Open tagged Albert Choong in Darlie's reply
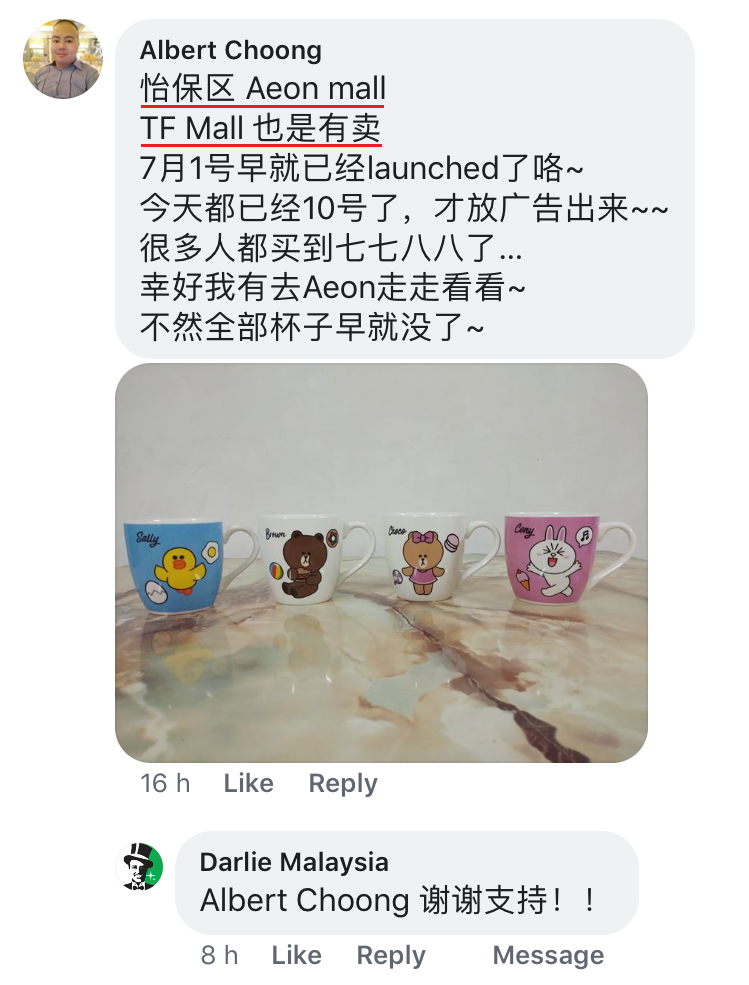This screenshot has width=749, height=985. [304, 900]
